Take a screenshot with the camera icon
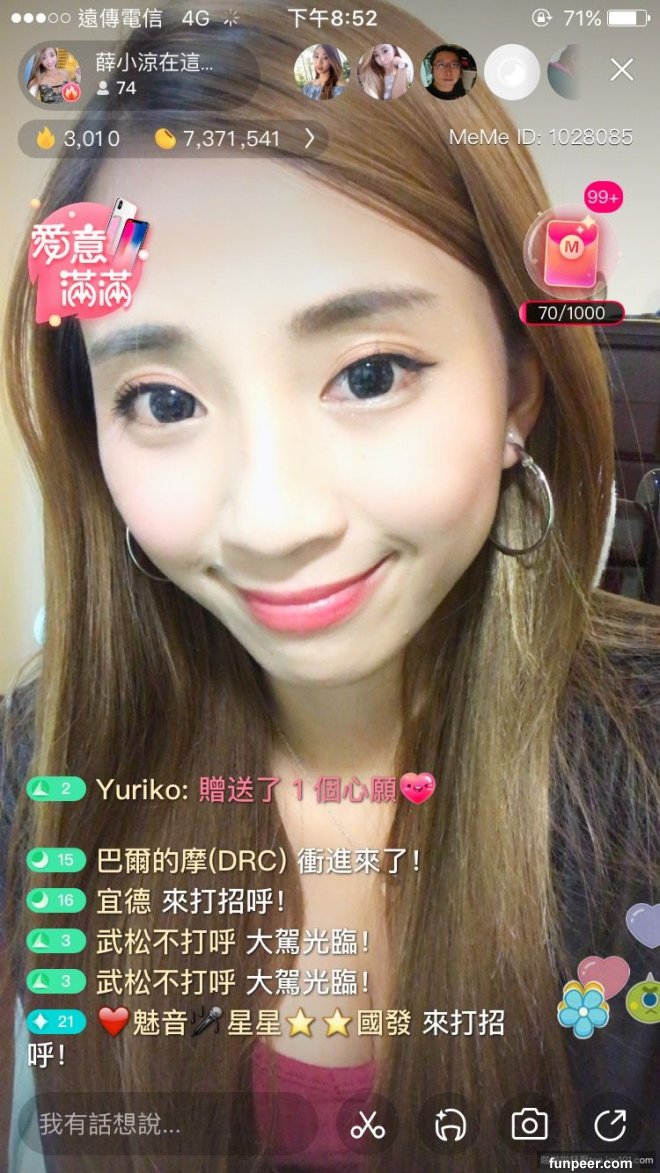 coord(529,1124)
